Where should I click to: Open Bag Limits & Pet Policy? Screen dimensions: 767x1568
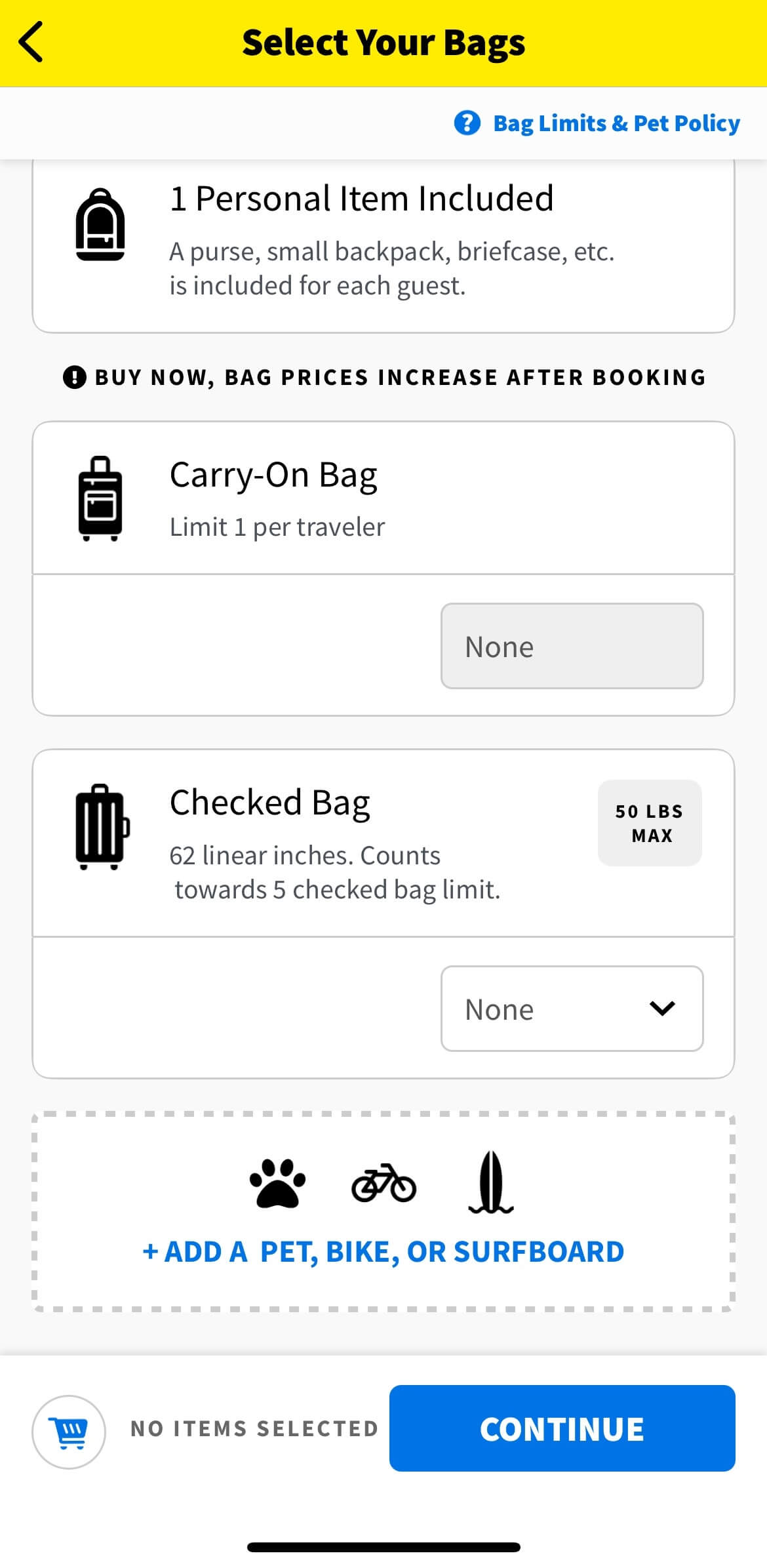pos(616,123)
